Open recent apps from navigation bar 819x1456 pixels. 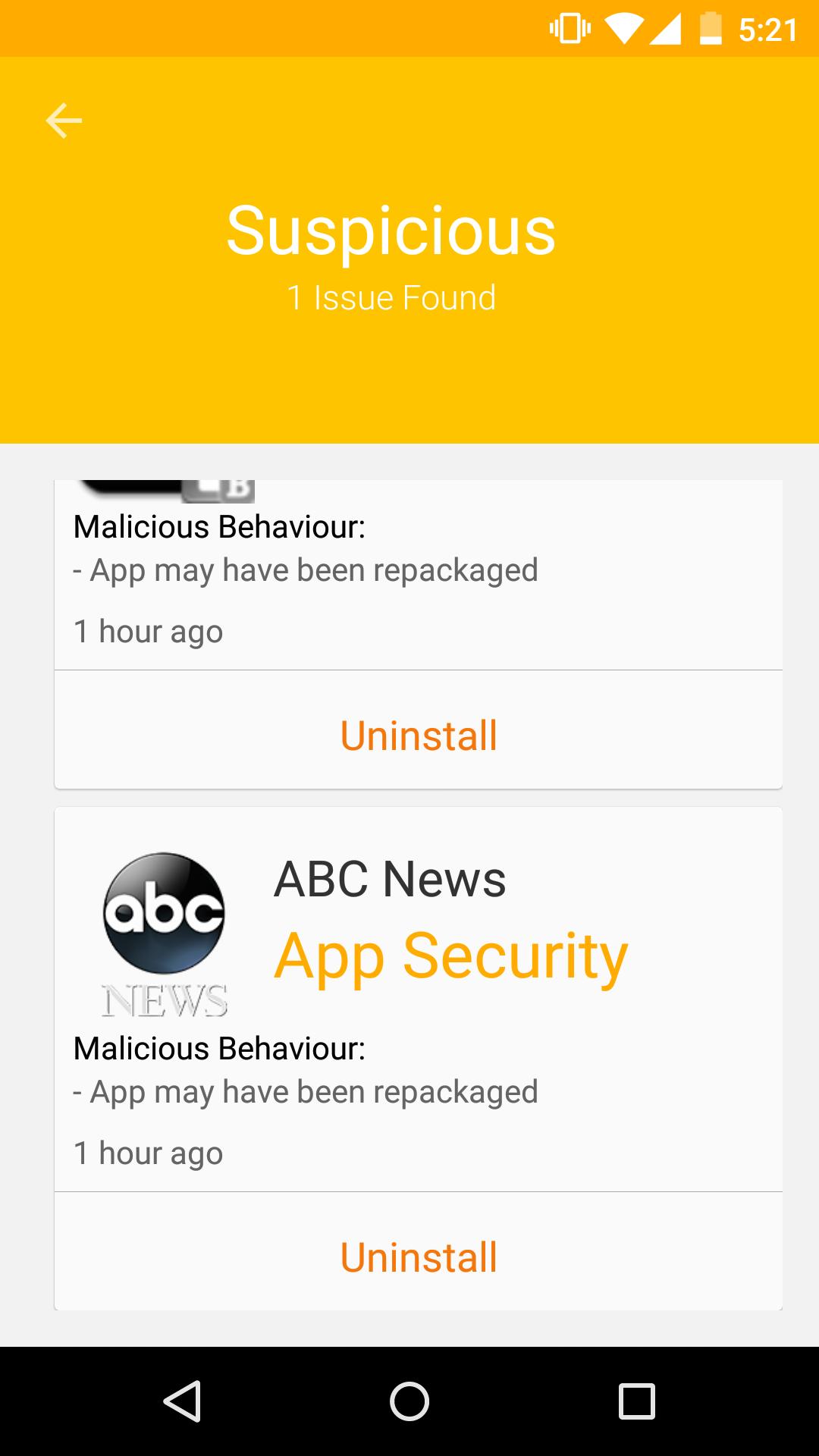pyautogui.click(x=636, y=1401)
